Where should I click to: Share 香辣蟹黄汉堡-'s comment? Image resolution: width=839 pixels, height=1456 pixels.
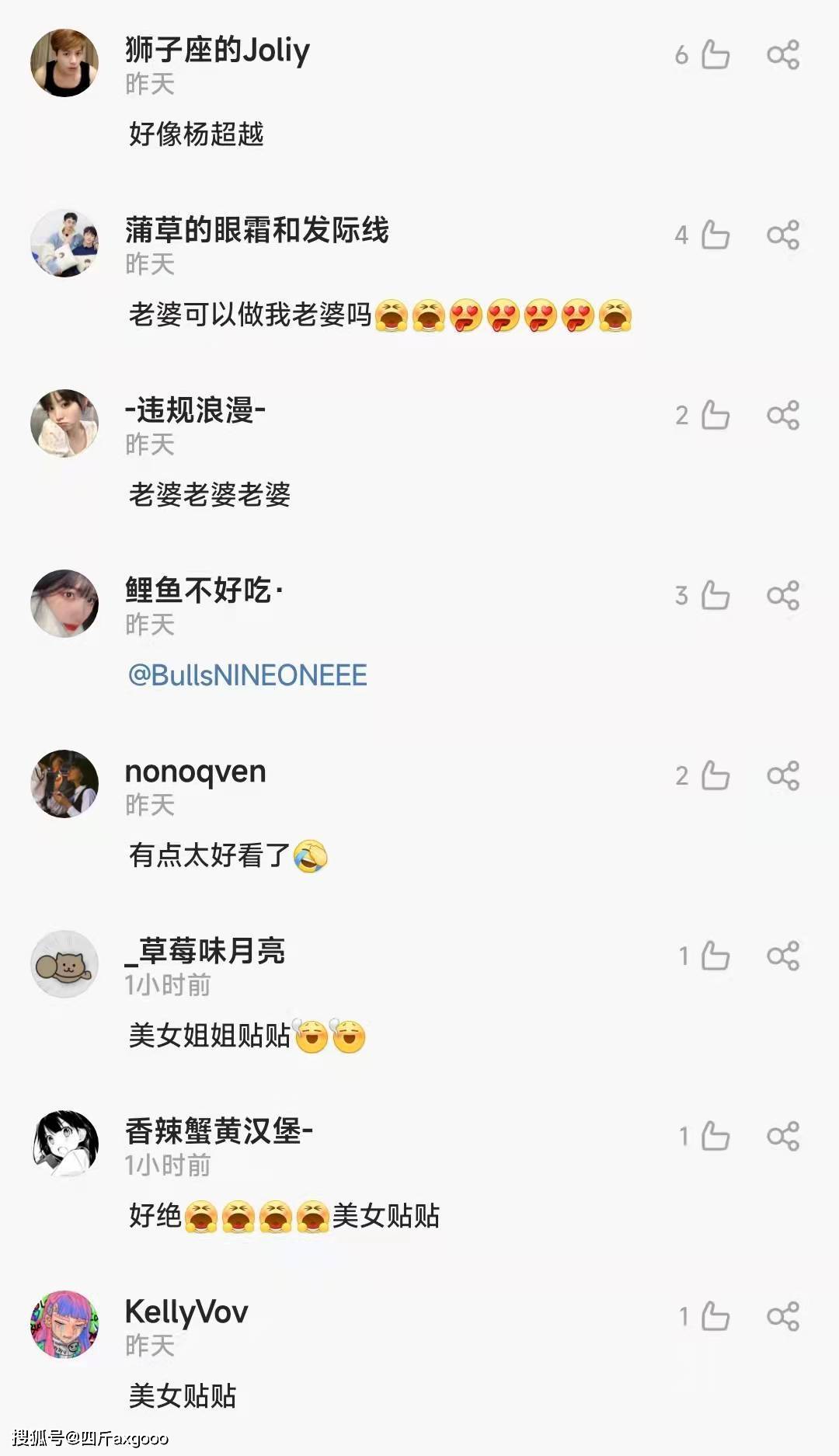(x=783, y=1136)
